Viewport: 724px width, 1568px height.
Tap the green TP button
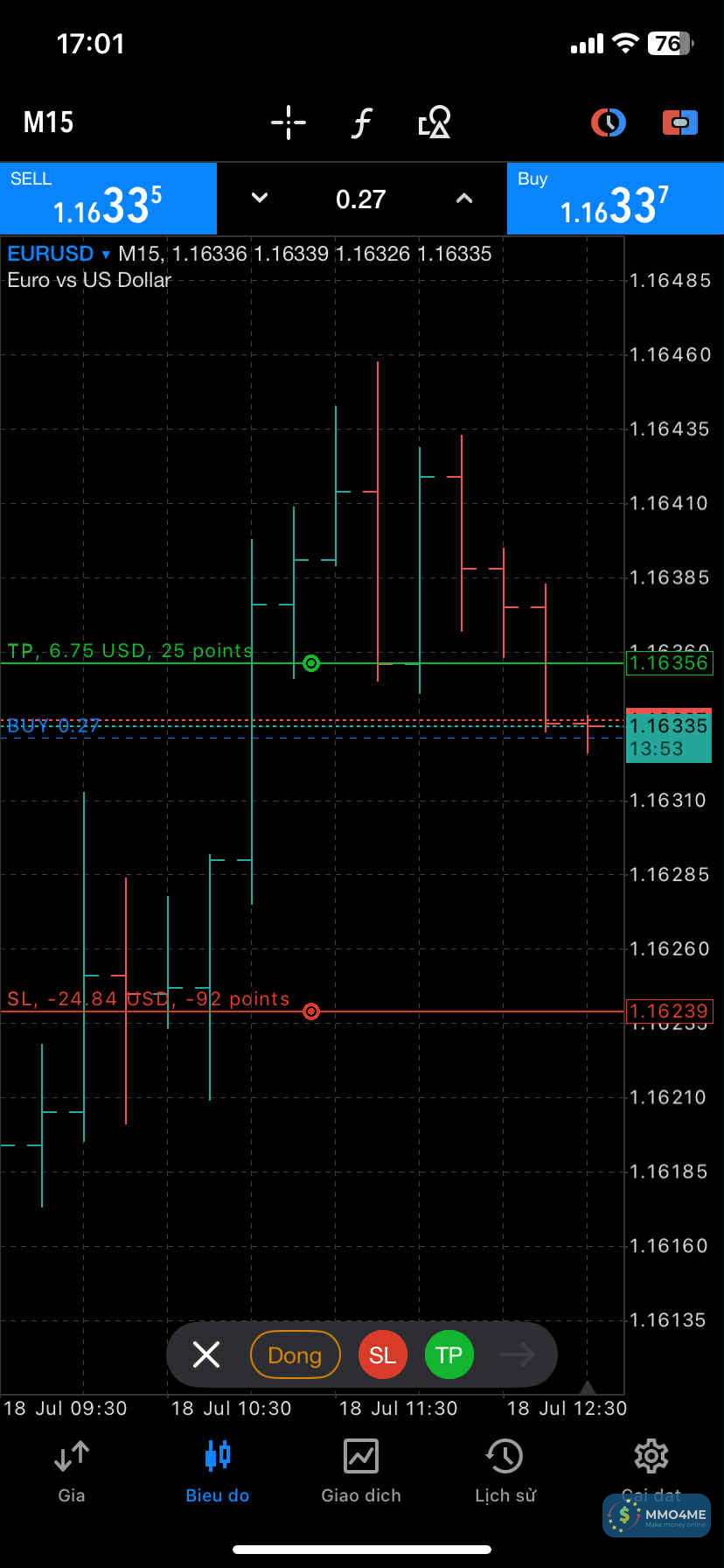click(449, 1354)
